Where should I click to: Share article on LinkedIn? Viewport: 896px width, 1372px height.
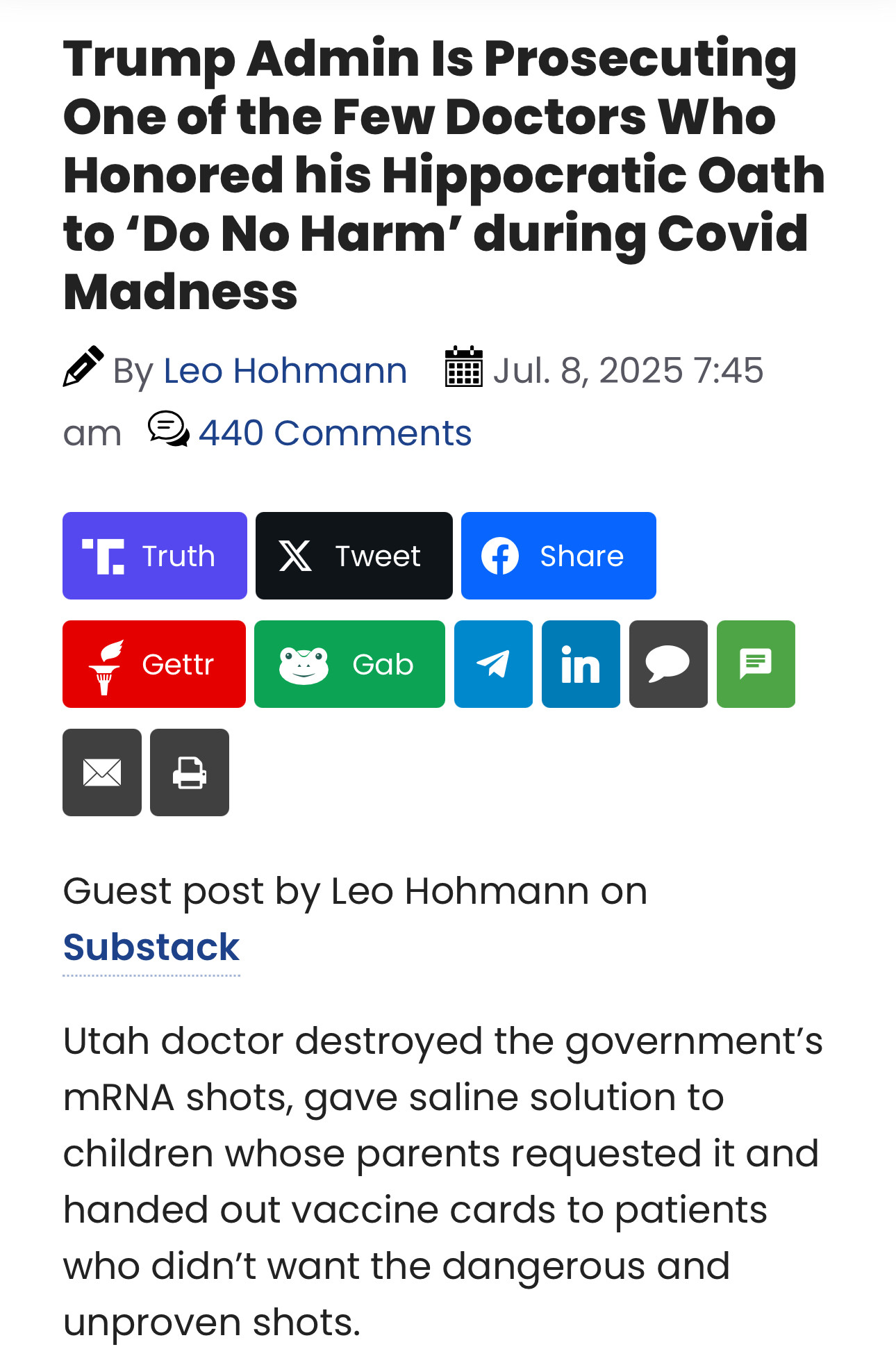click(x=581, y=664)
